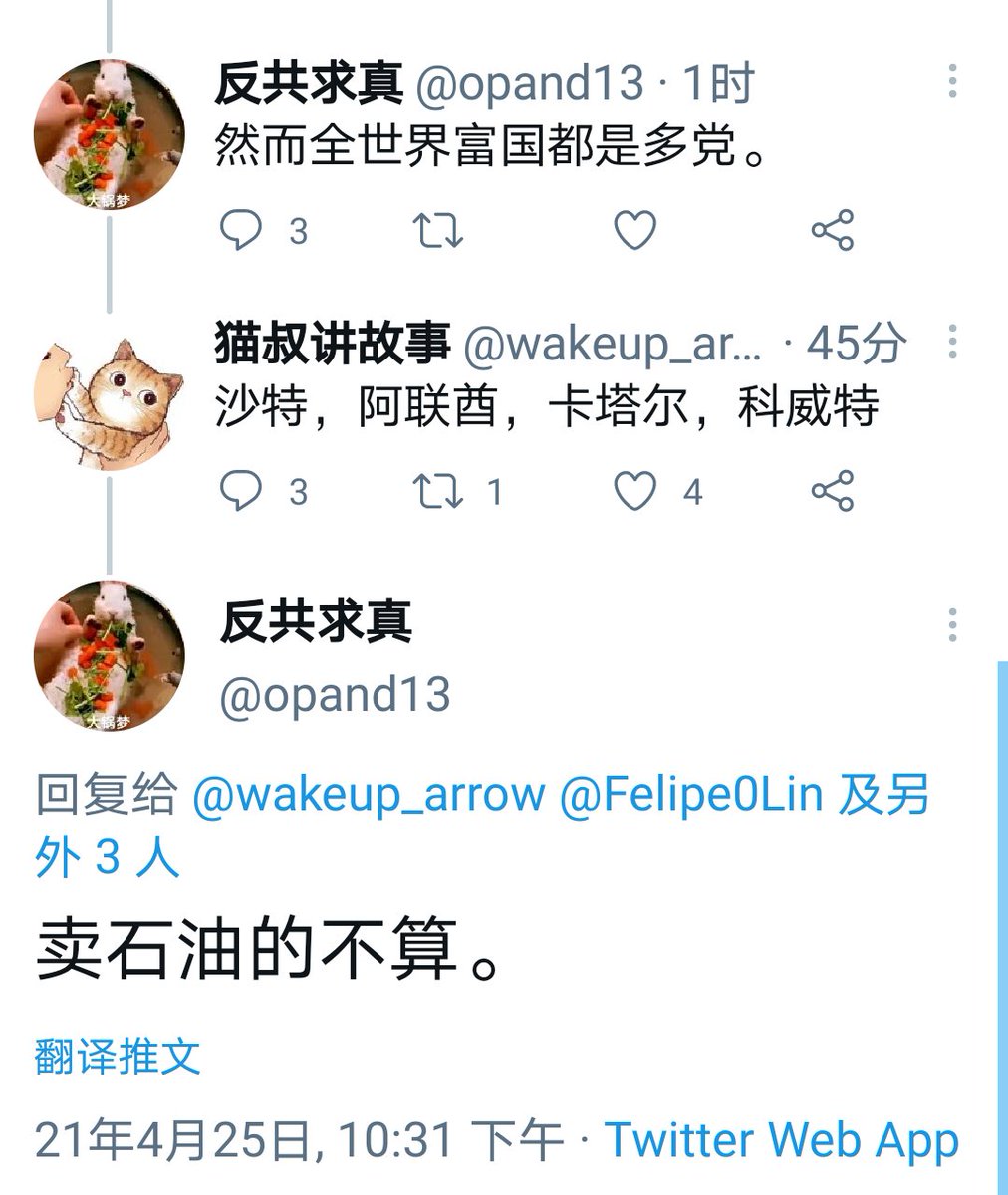Open 猫叔讲故事's cat profile picture

pos(110,396)
